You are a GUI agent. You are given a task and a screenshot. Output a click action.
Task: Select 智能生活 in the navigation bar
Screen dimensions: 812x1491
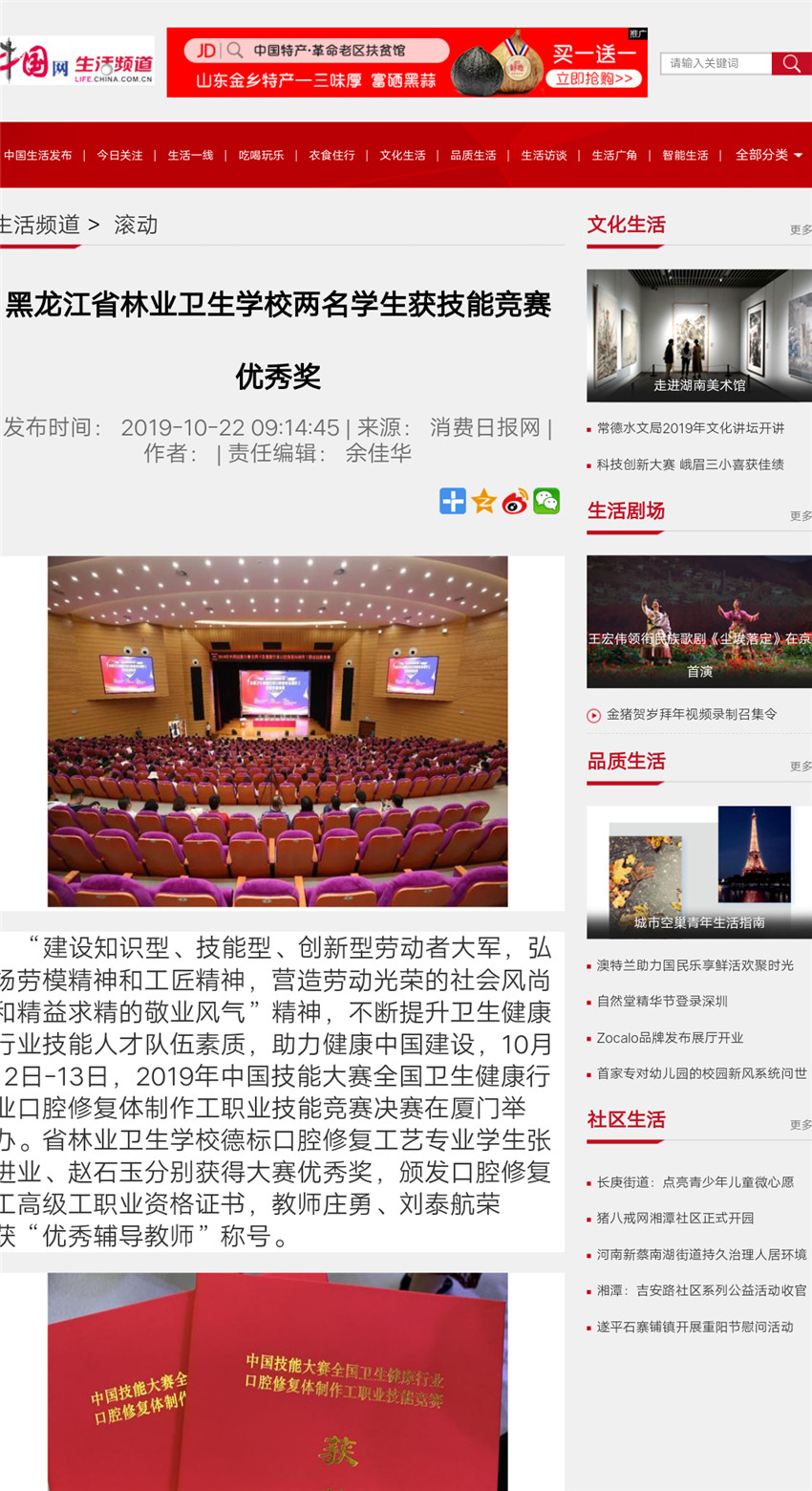(x=685, y=155)
